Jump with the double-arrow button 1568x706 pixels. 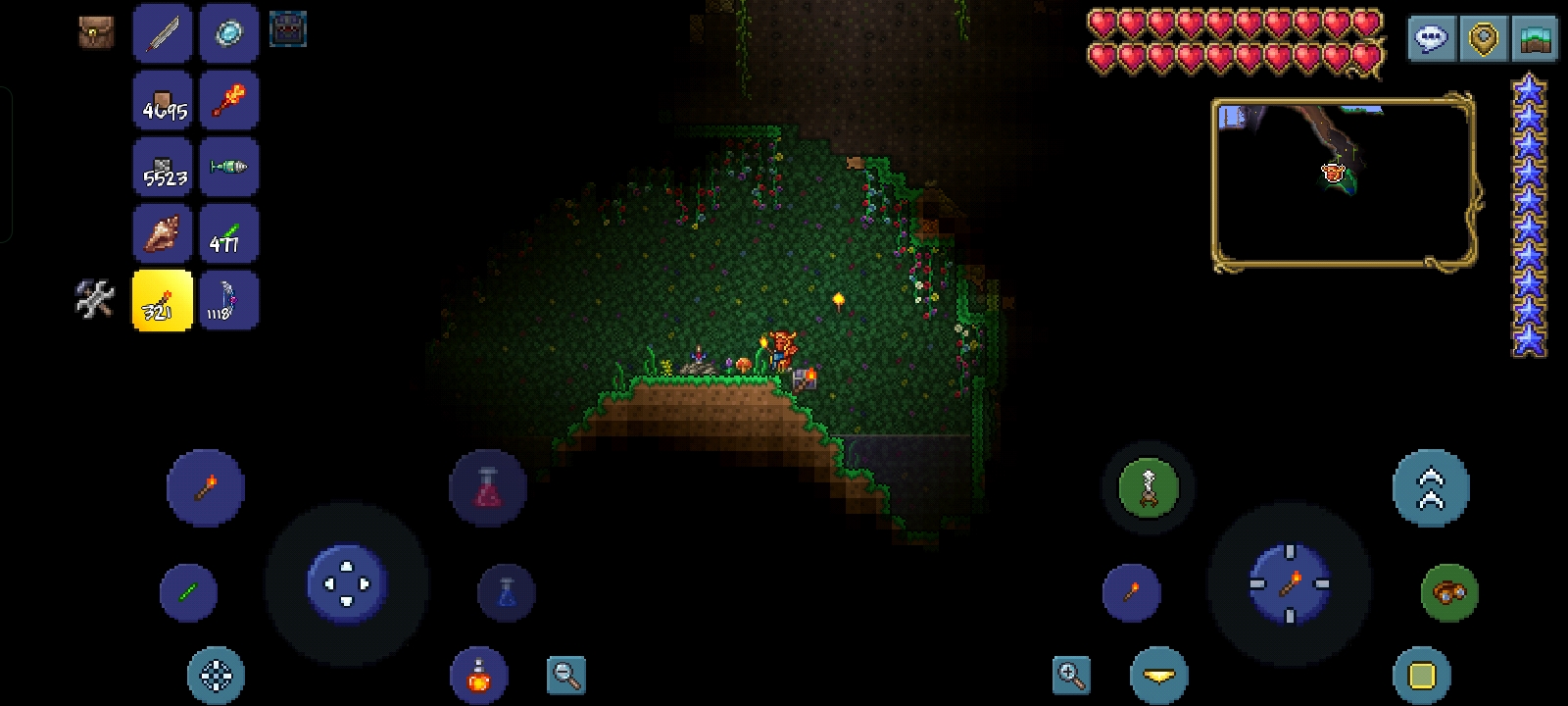1430,487
